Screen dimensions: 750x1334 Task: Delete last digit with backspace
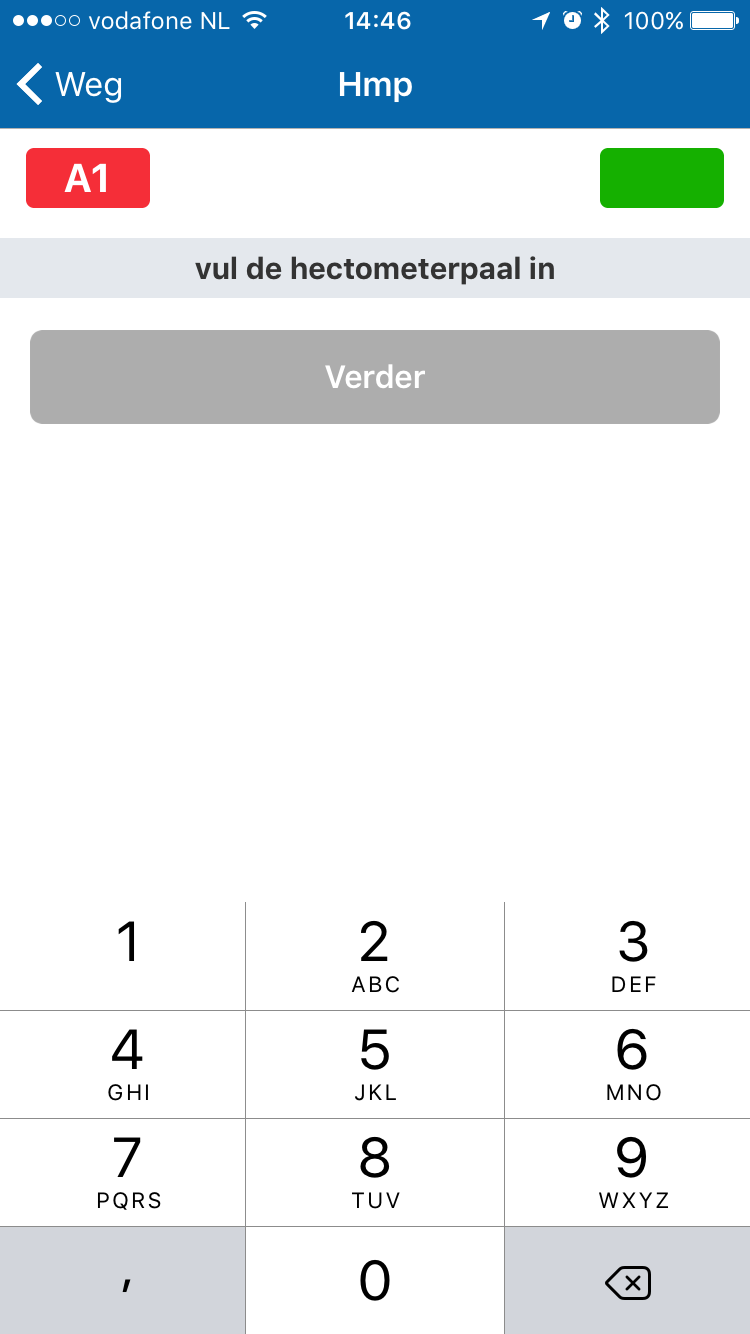pyautogui.click(x=628, y=1281)
